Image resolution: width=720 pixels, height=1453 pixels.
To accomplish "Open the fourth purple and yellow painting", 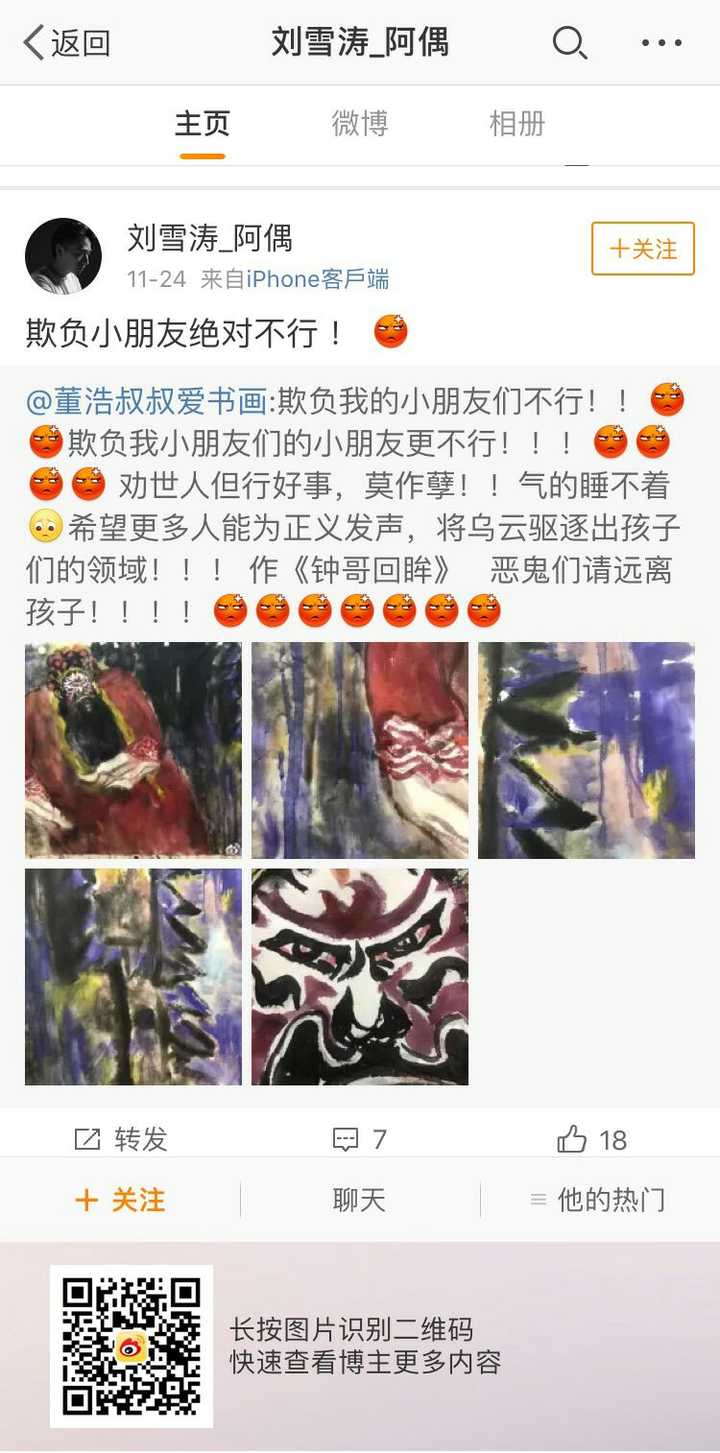I will [x=133, y=977].
